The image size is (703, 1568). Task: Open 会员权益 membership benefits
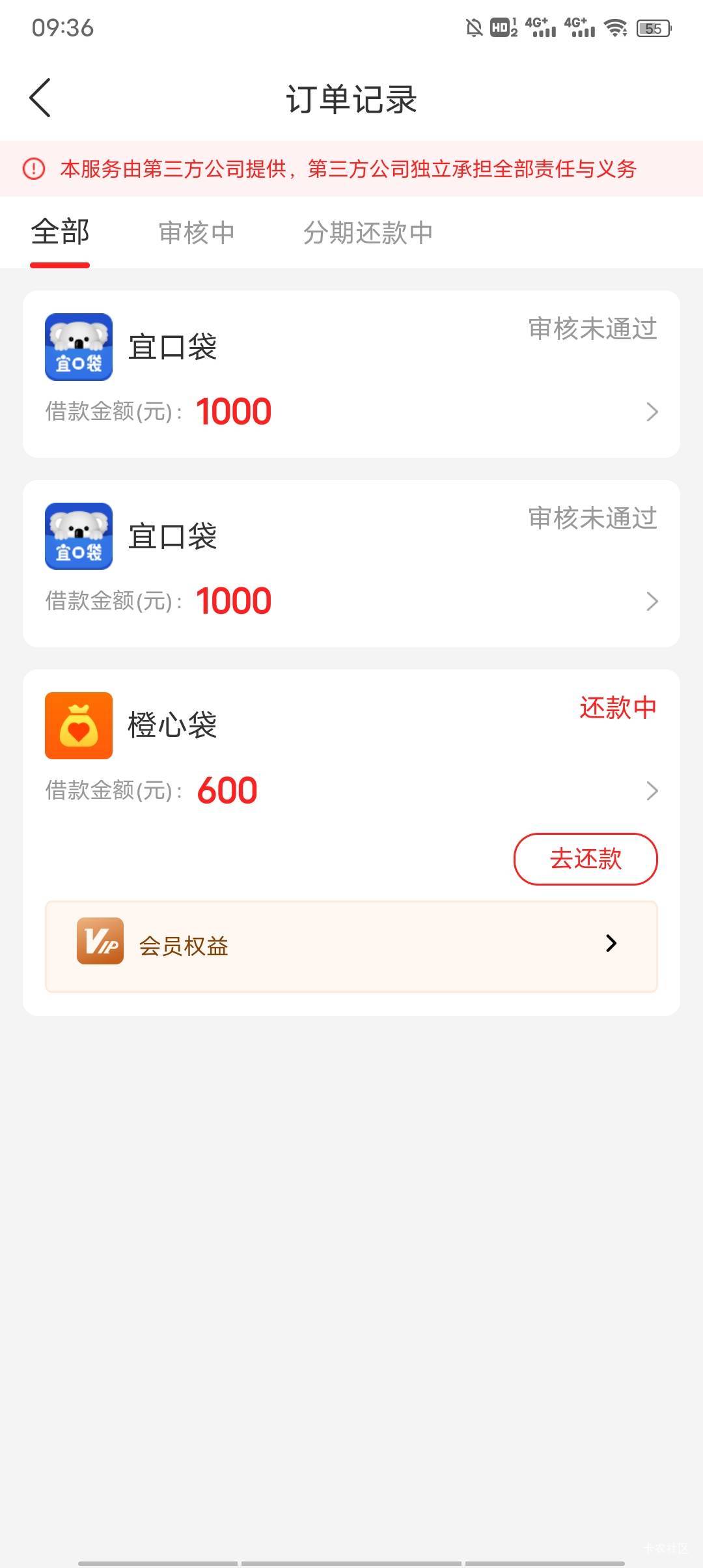pyautogui.click(x=351, y=946)
